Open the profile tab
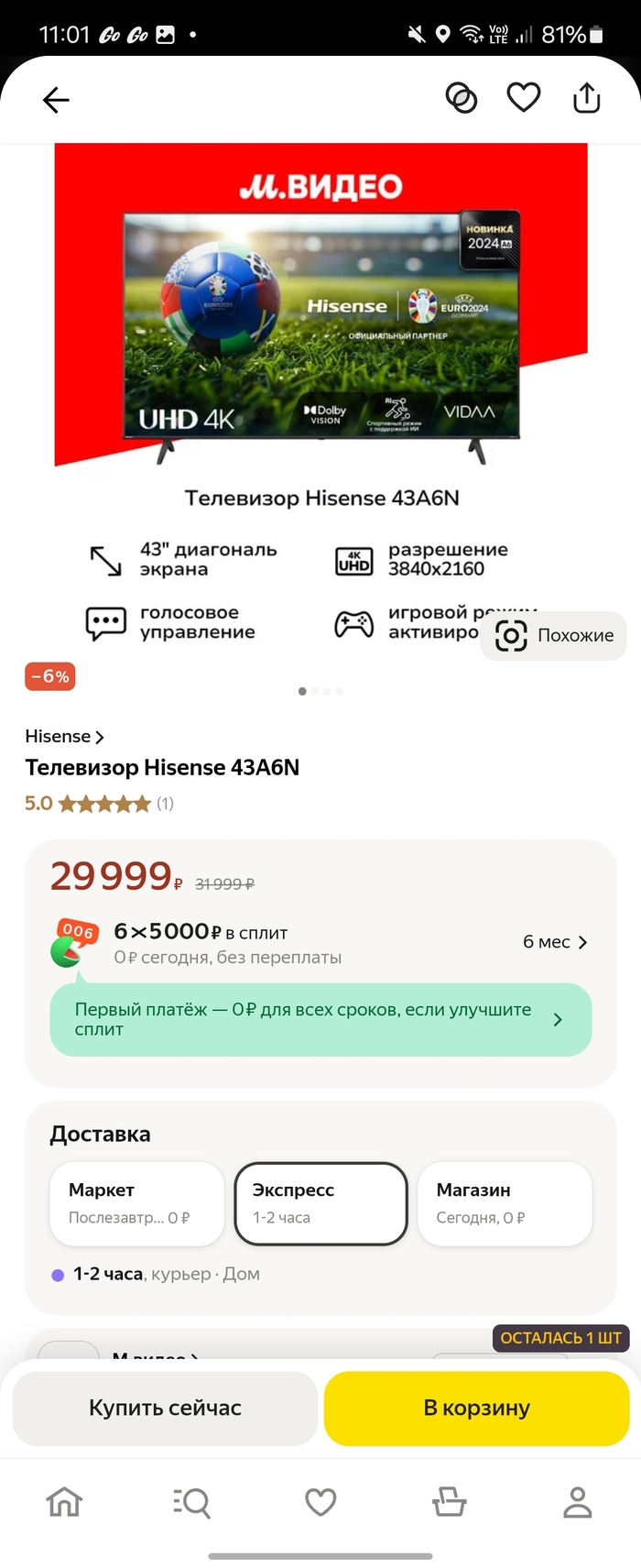The image size is (641, 1568). [x=577, y=1502]
